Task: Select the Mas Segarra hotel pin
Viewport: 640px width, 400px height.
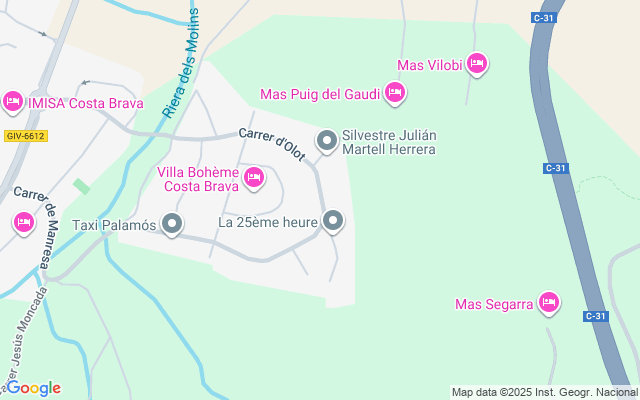Action: pos(548,302)
